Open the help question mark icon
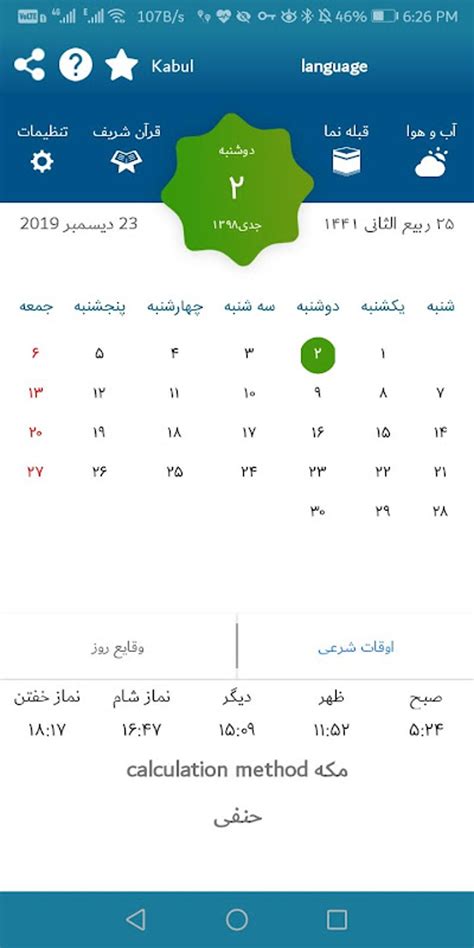Viewport: 474px width, 948px height. coord(76,65)
